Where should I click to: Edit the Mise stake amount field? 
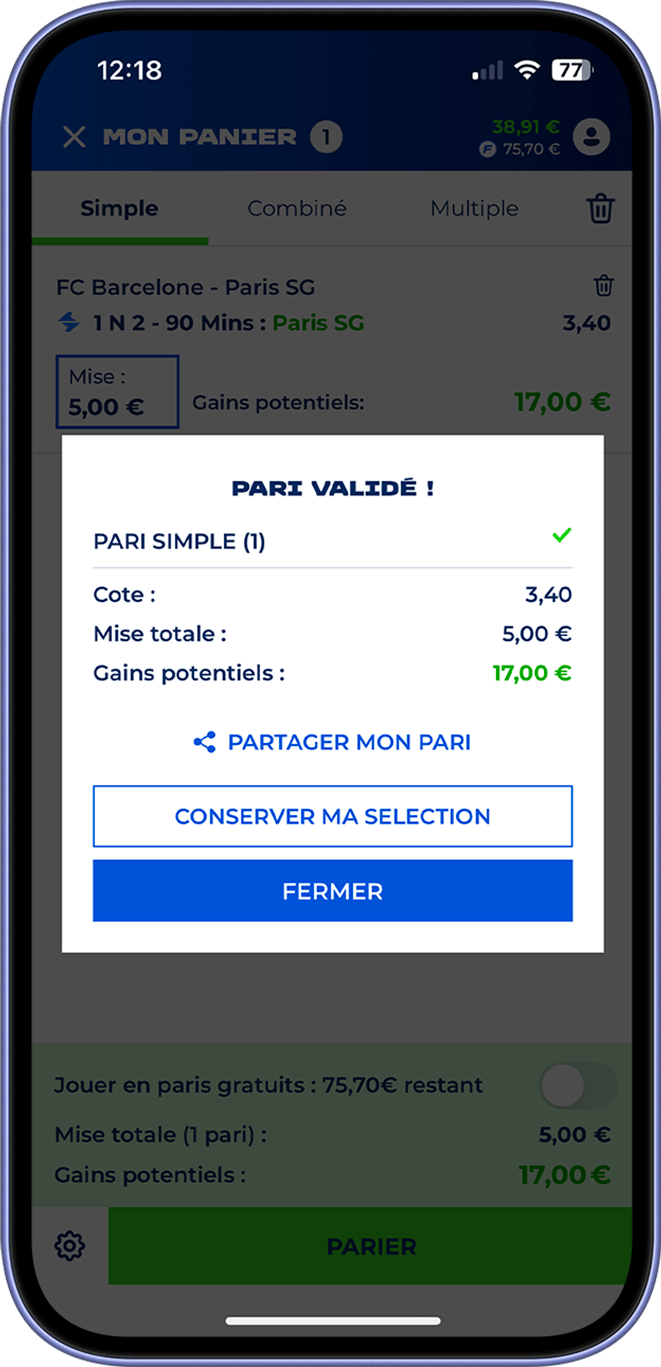tap(117, 392)
